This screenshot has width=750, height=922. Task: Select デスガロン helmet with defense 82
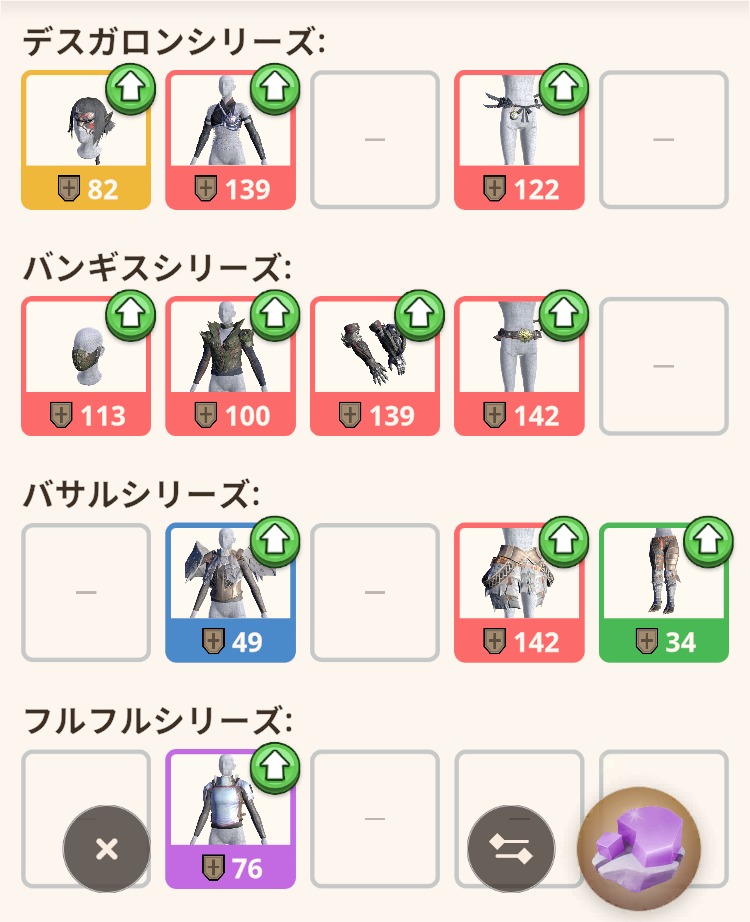(x=86, y=140)
